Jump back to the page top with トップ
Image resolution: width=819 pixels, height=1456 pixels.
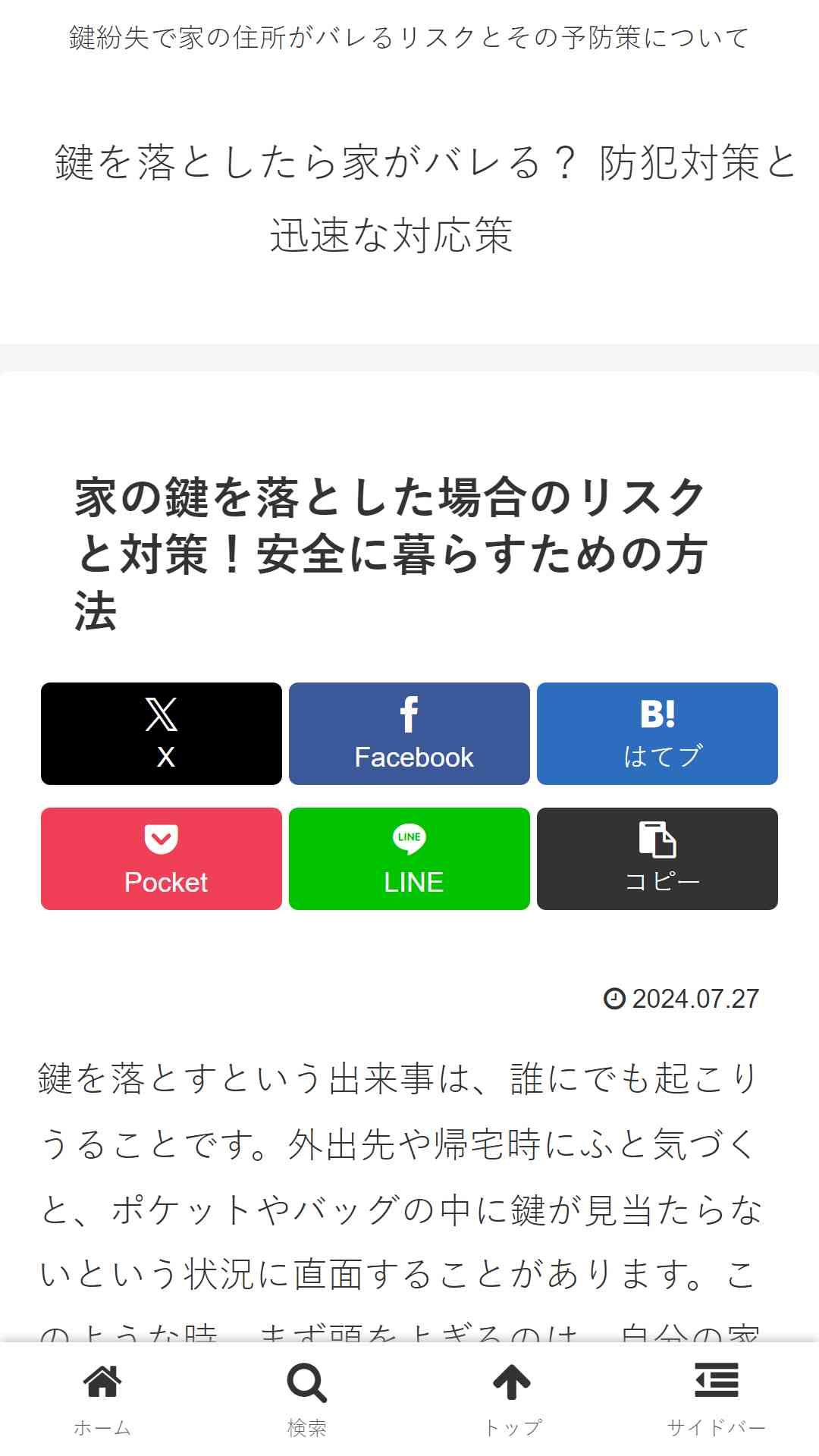(x=512, y=1400)
